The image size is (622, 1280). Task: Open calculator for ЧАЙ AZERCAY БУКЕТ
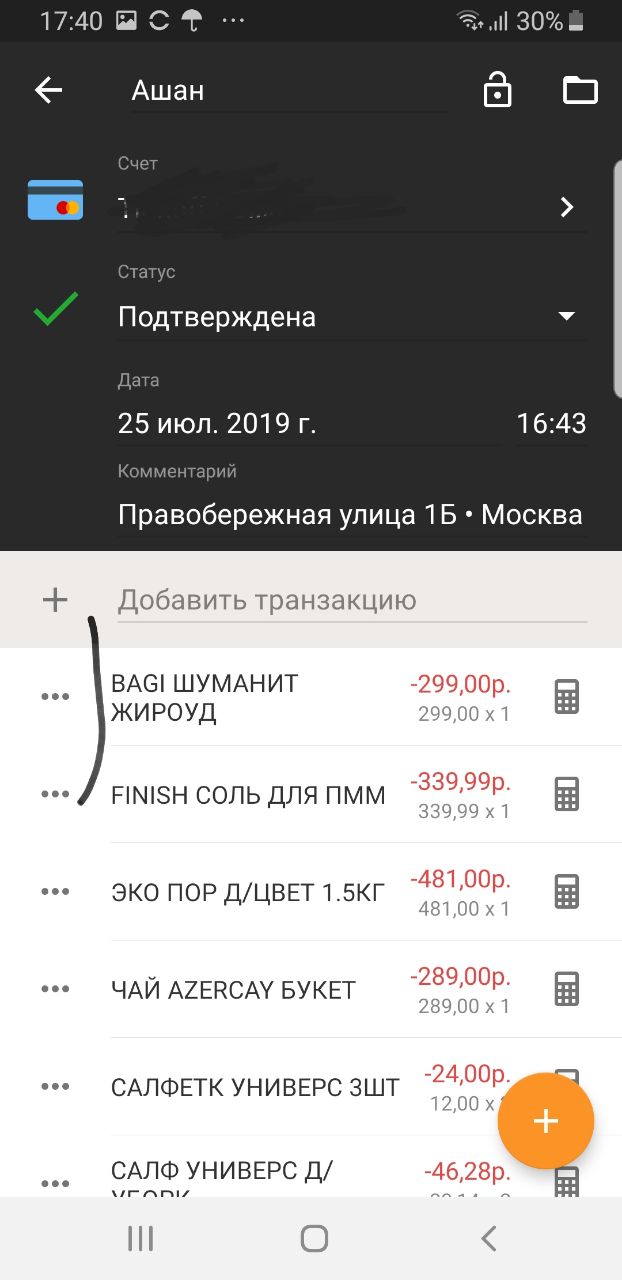coord(567,990)
